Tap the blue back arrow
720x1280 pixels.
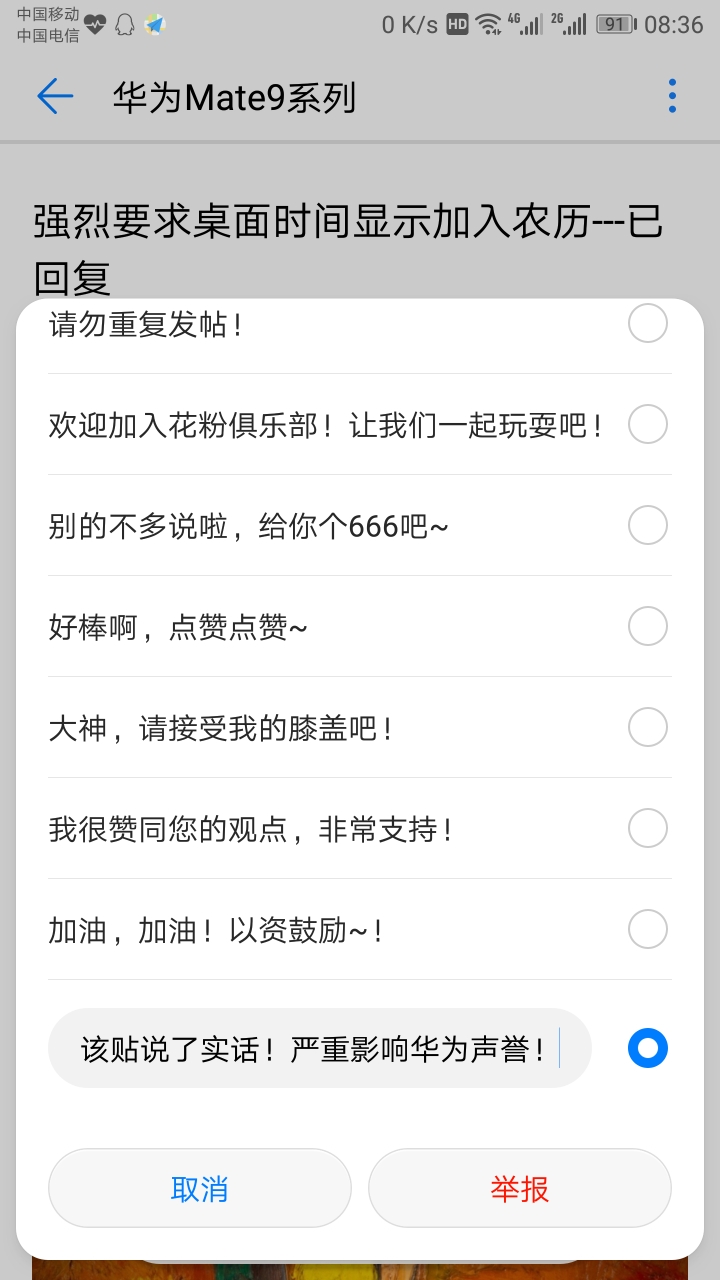click(57, 96)
